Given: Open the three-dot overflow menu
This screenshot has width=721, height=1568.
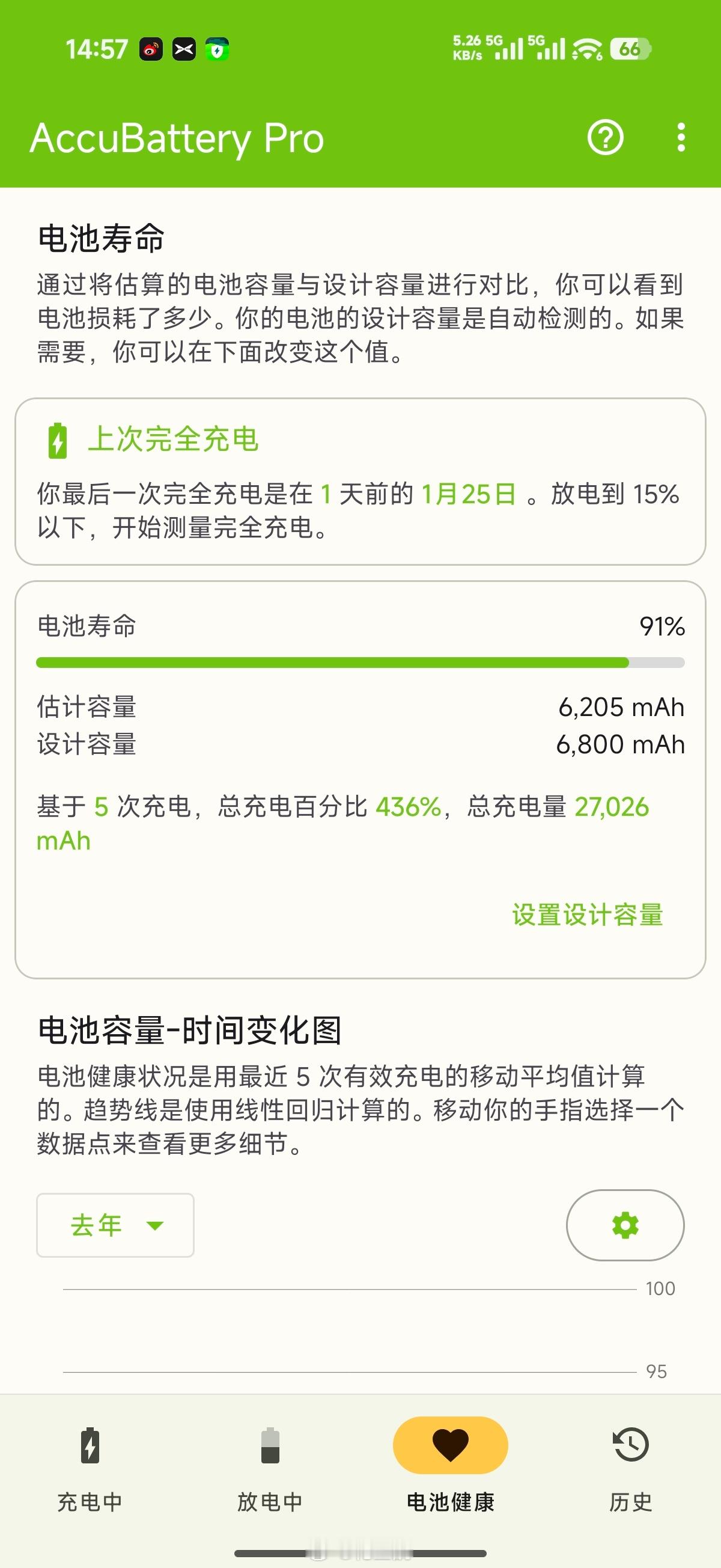Looking at the screenshot, I should click(680, 138).
